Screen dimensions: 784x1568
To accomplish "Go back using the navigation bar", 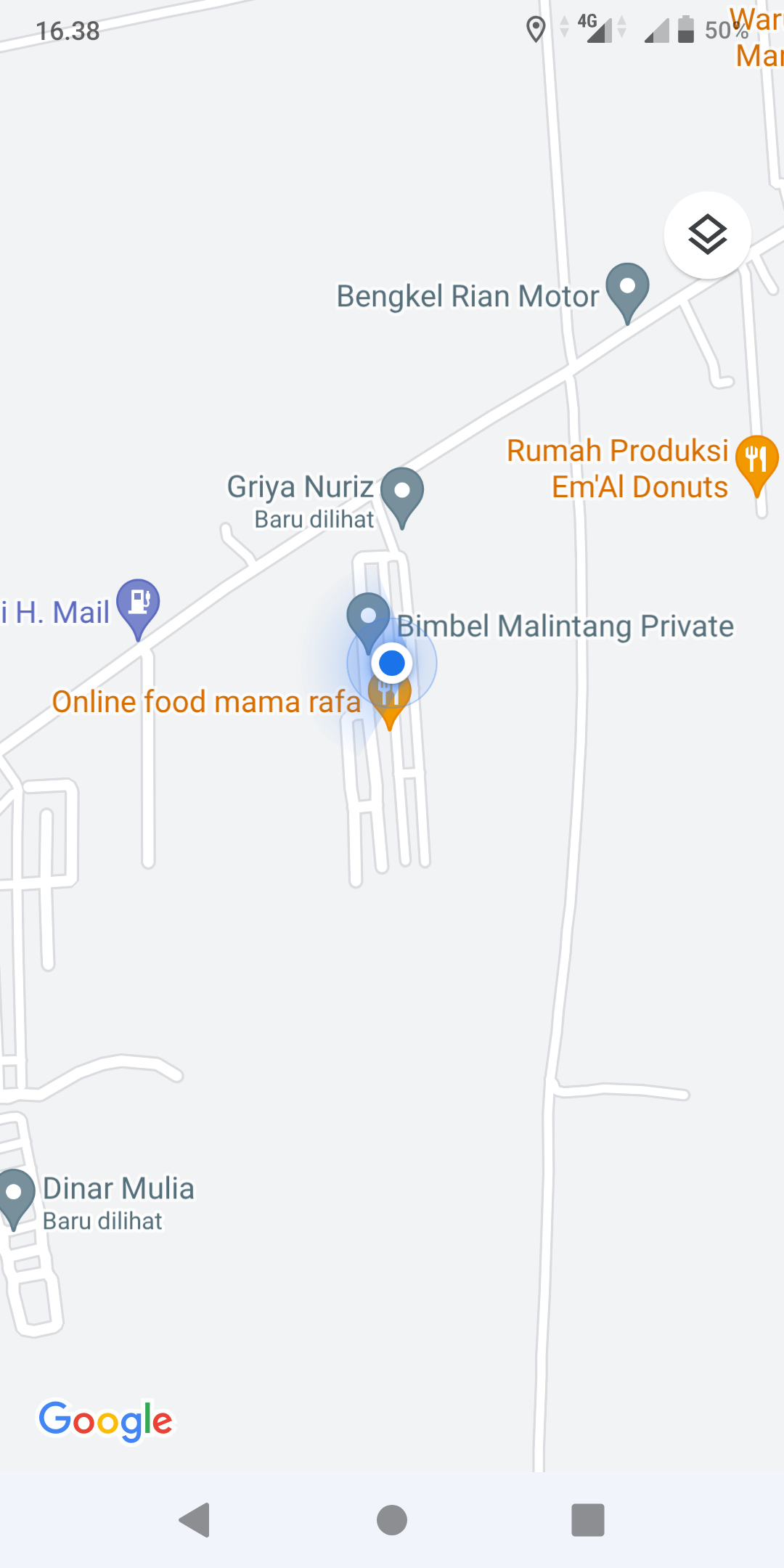I will [195, 1520].
